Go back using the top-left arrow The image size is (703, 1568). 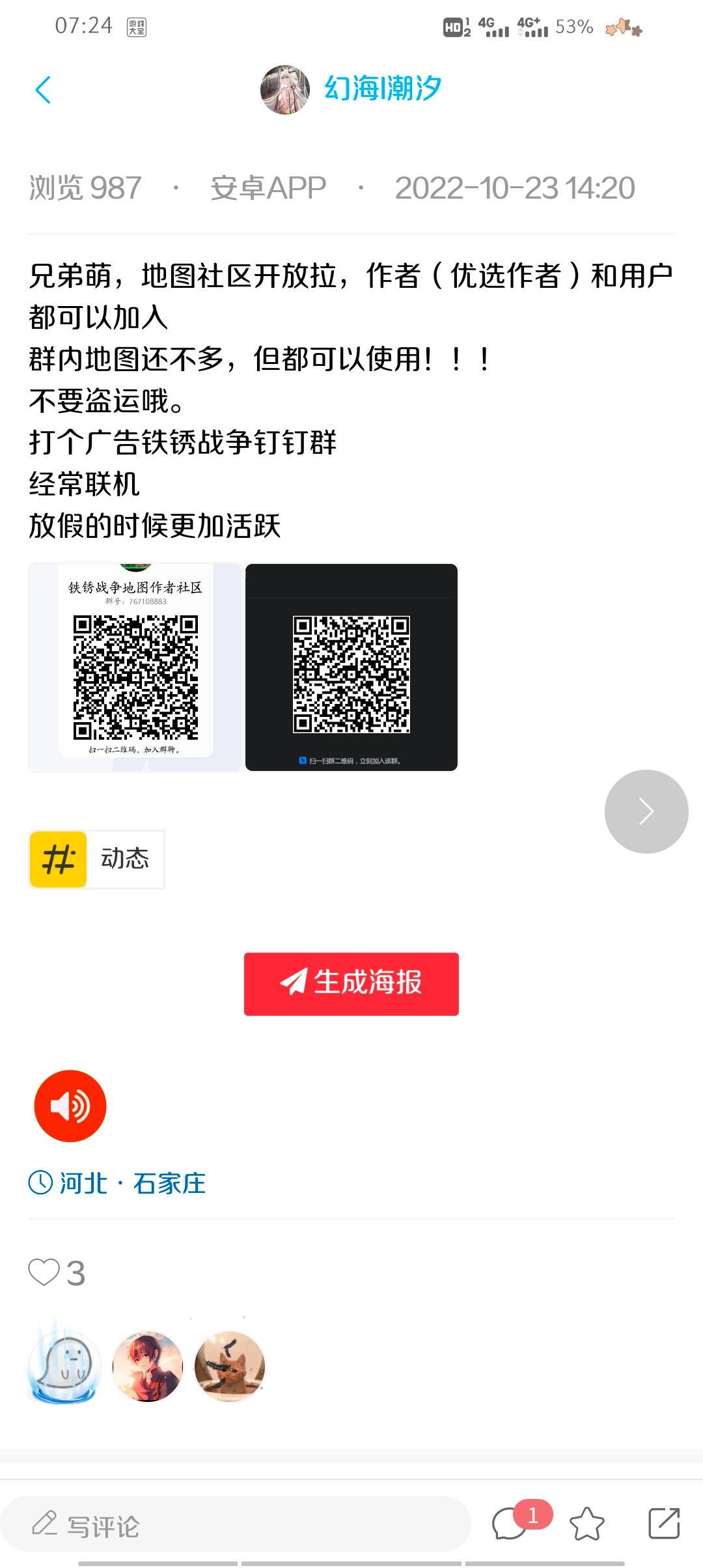click(x=43, y=90)
